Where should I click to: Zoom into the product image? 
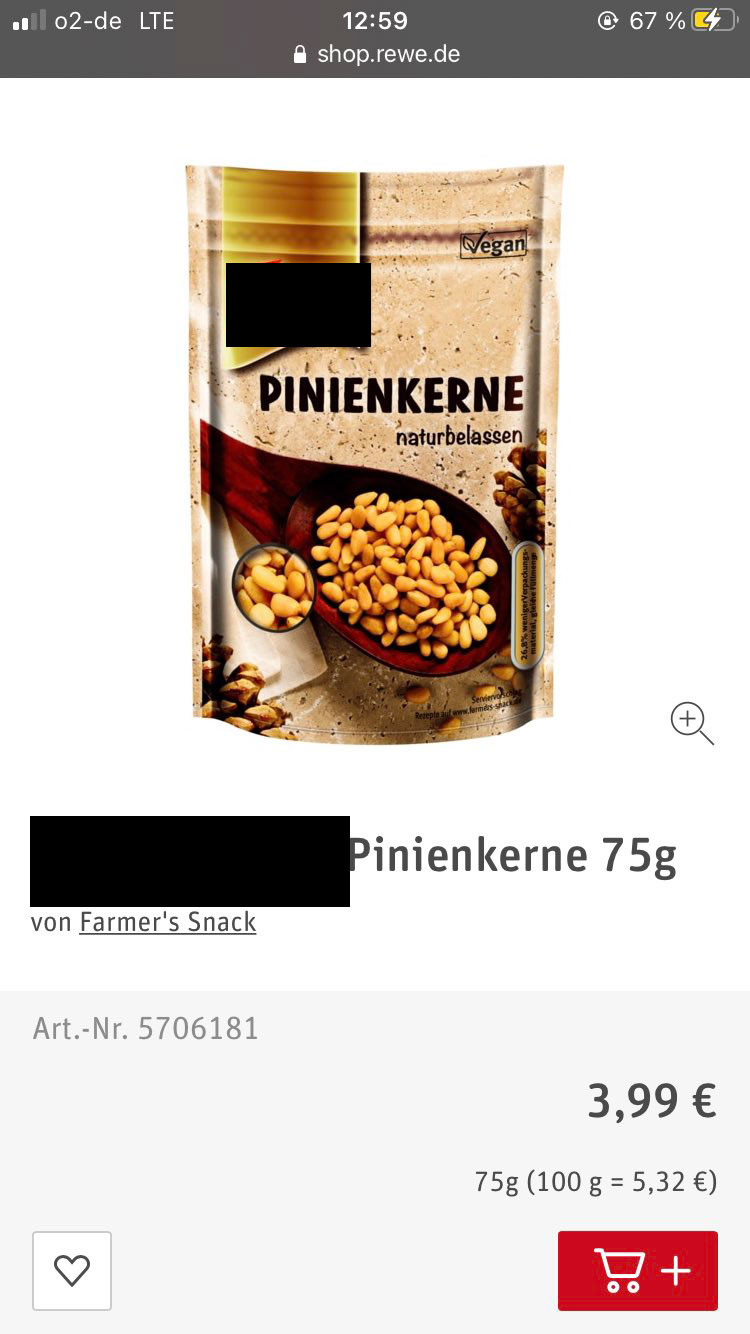pos(691,722)
